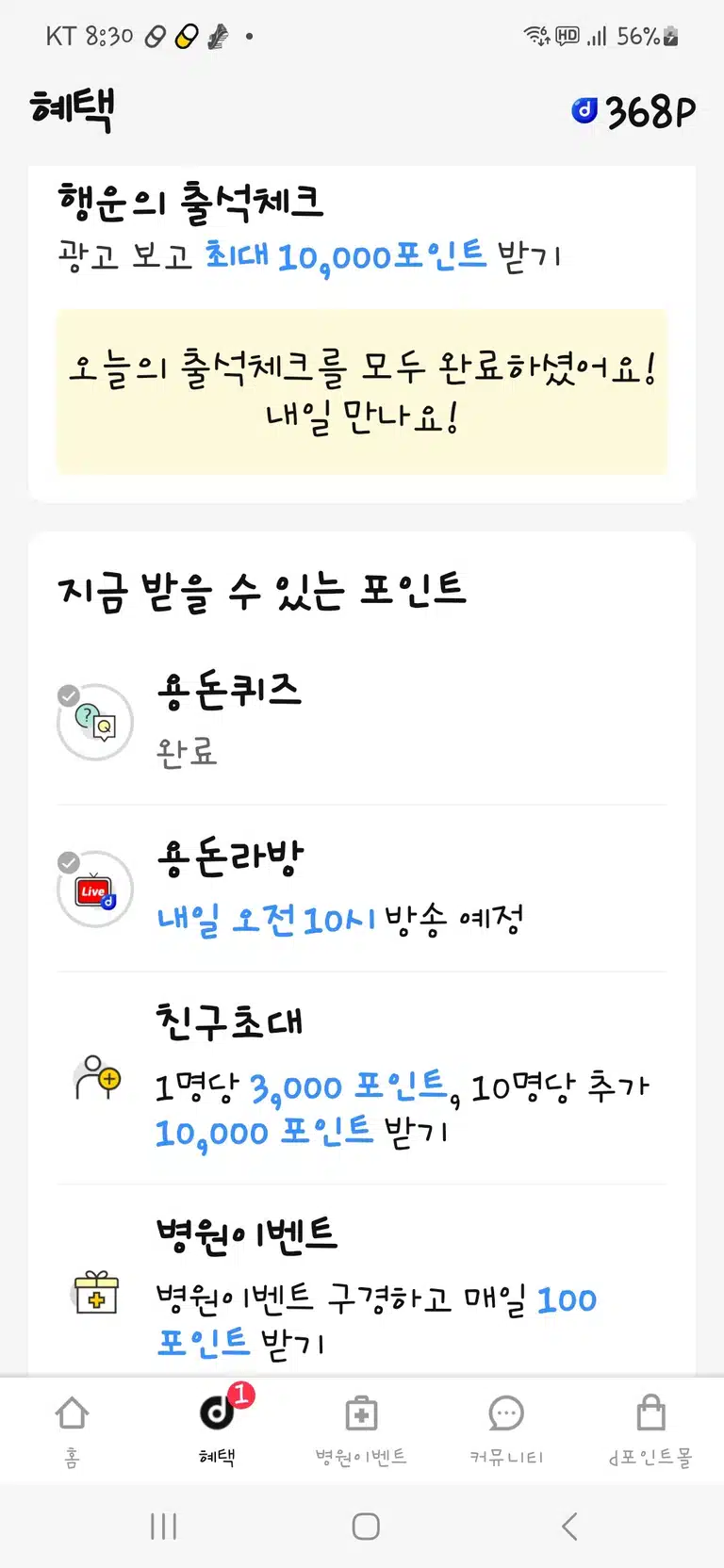Switch to the 병원이벤트 tab in bottom navigation
This screenshot has width=724, height=1568.
pyautogui.click(x=362, y=1430)
